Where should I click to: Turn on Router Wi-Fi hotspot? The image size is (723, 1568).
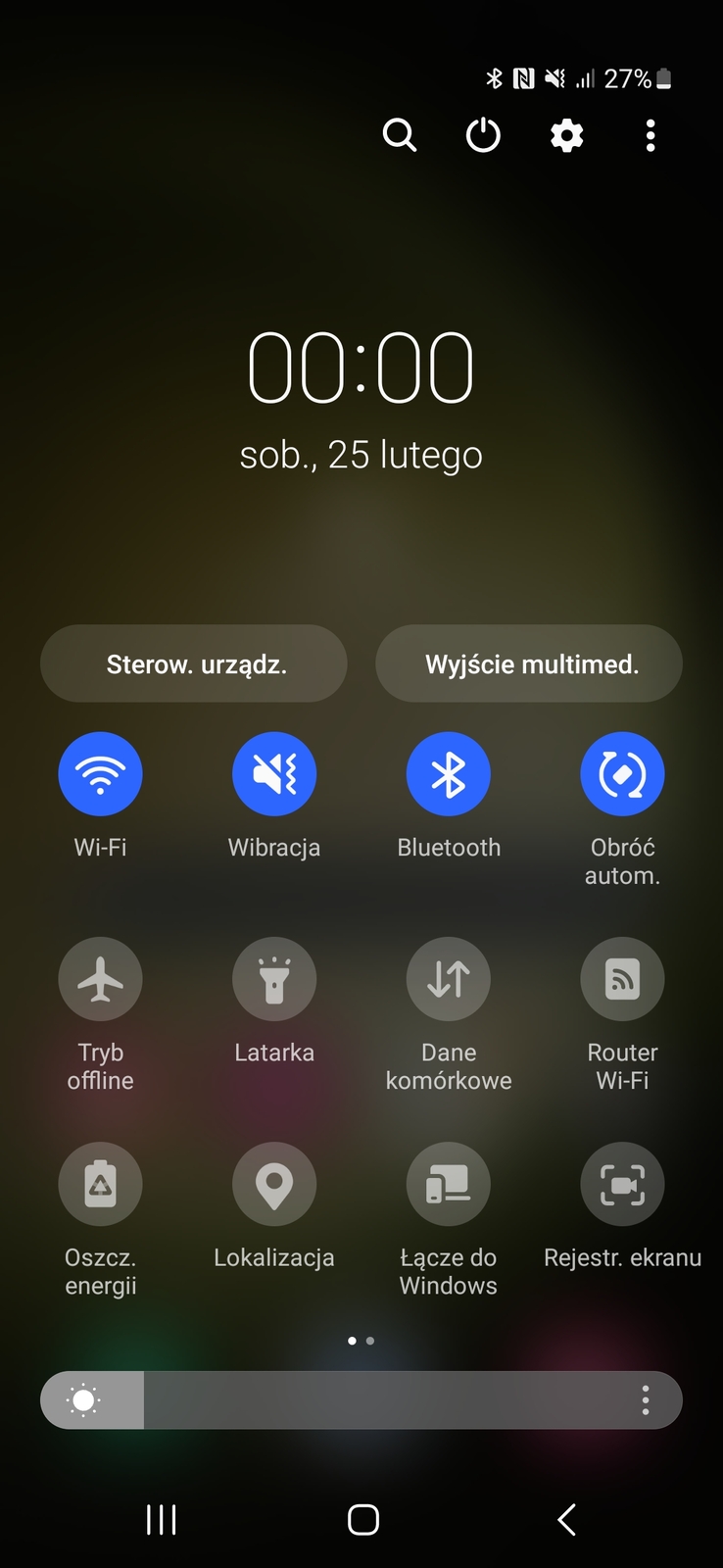622,979
